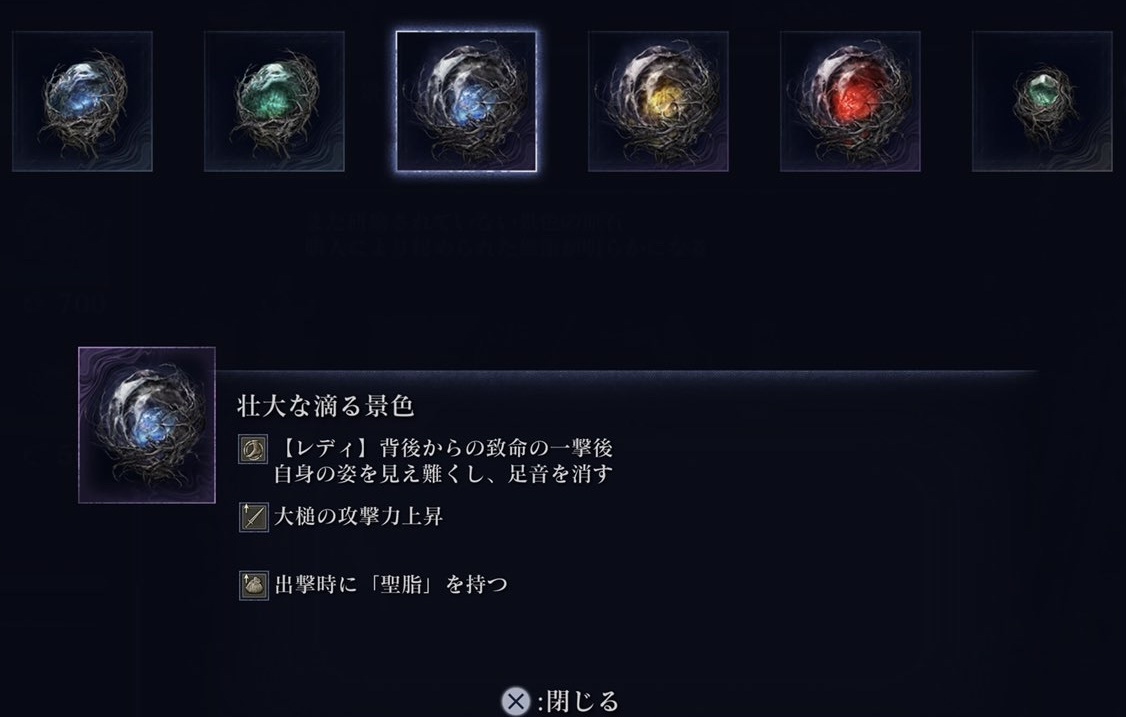Select the red-gem relic tile
Image resolution: width=1126 pixels, height=717 pixels.
[x=850, y=101]
